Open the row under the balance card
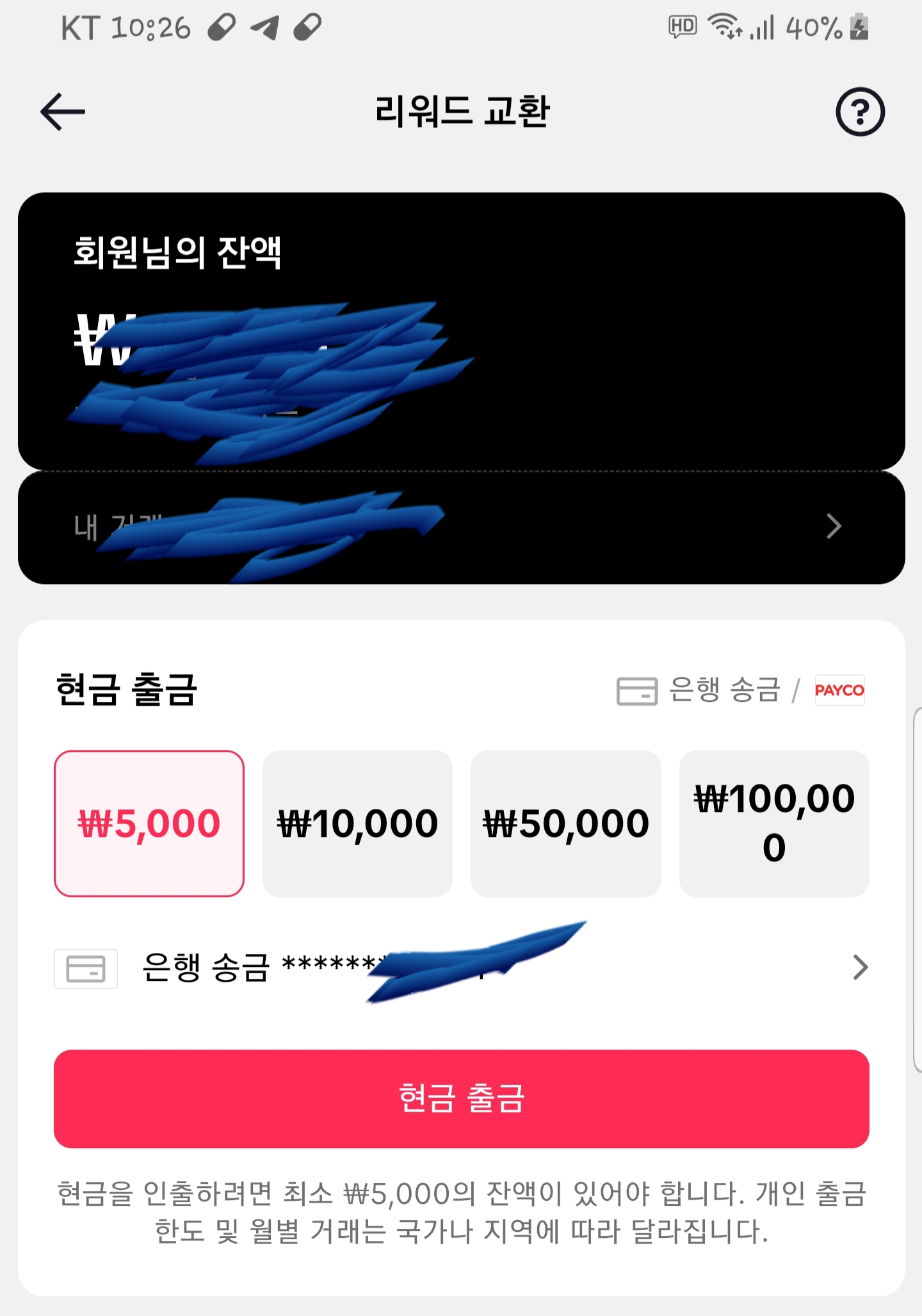 [x=461, y=527]
